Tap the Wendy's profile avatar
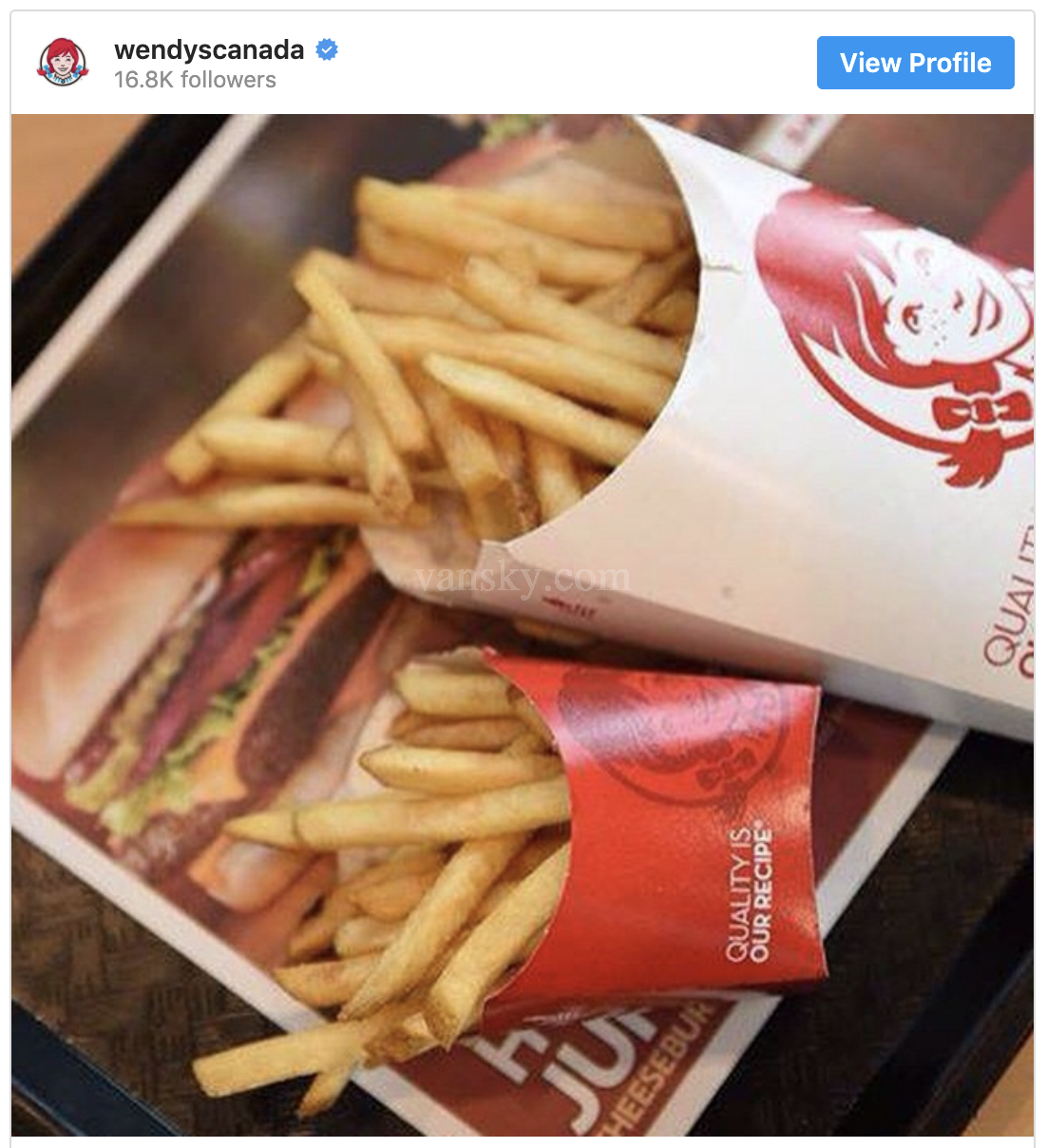The height and width of the screenshot is (1148, 1047). (63, 63)
